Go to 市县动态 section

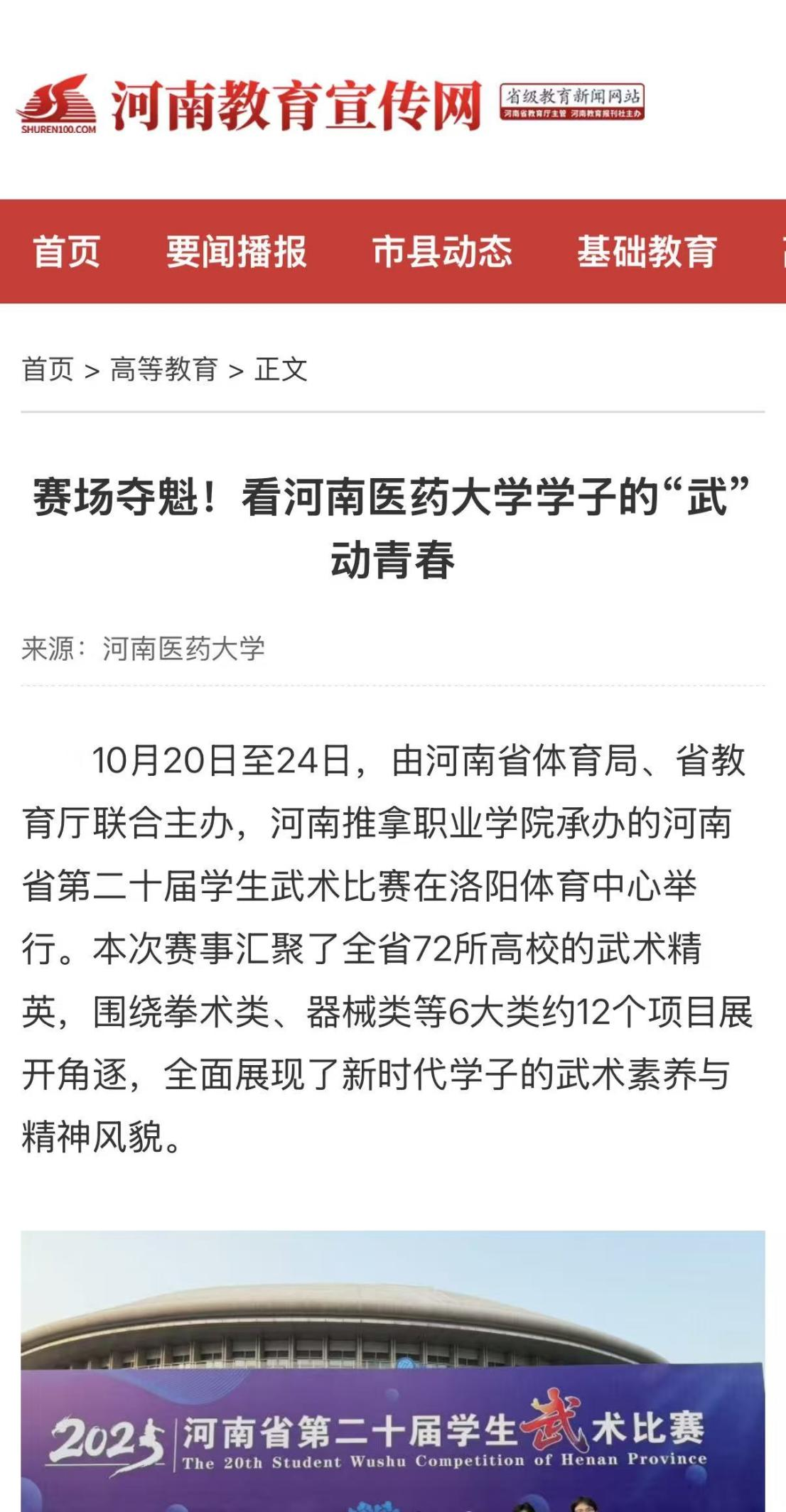(x=441, y=252)
